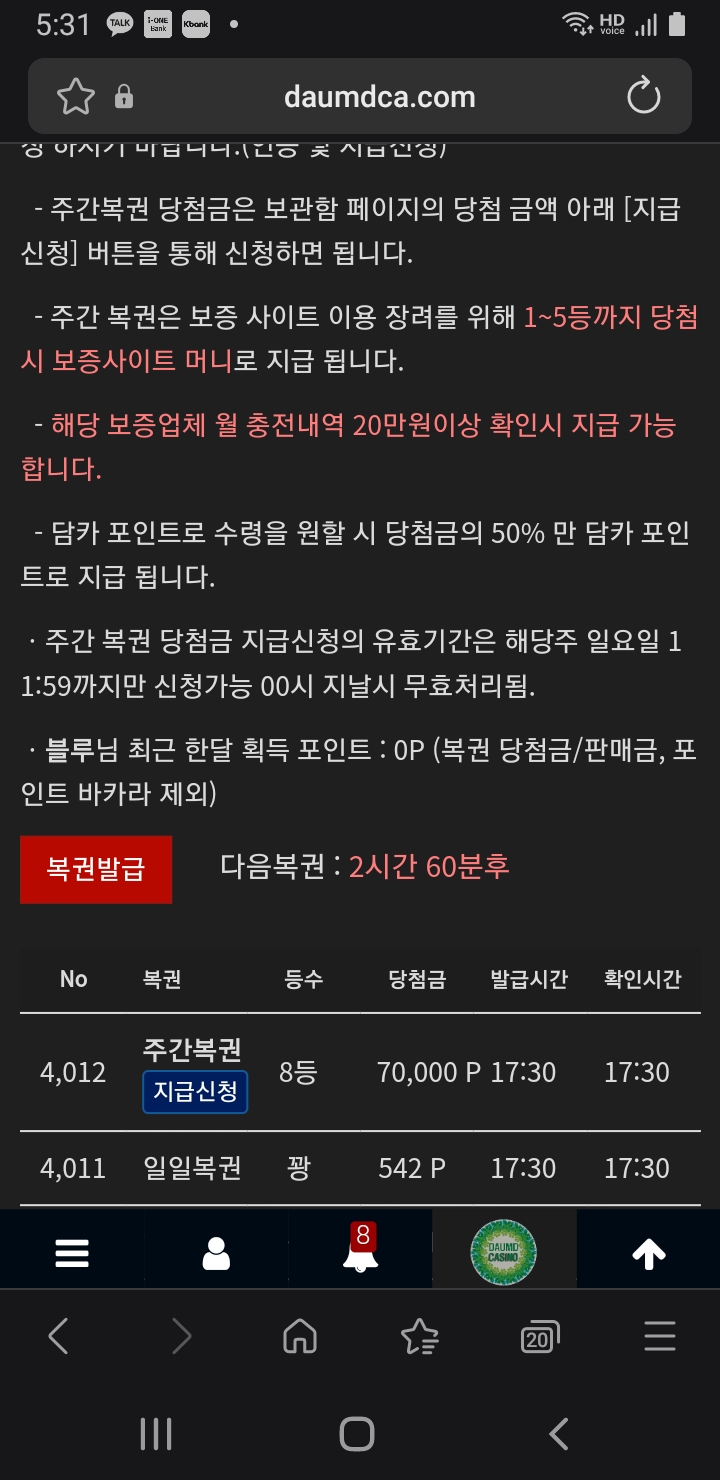
Task: Open the user profile icon
Action: [216, 1252]
